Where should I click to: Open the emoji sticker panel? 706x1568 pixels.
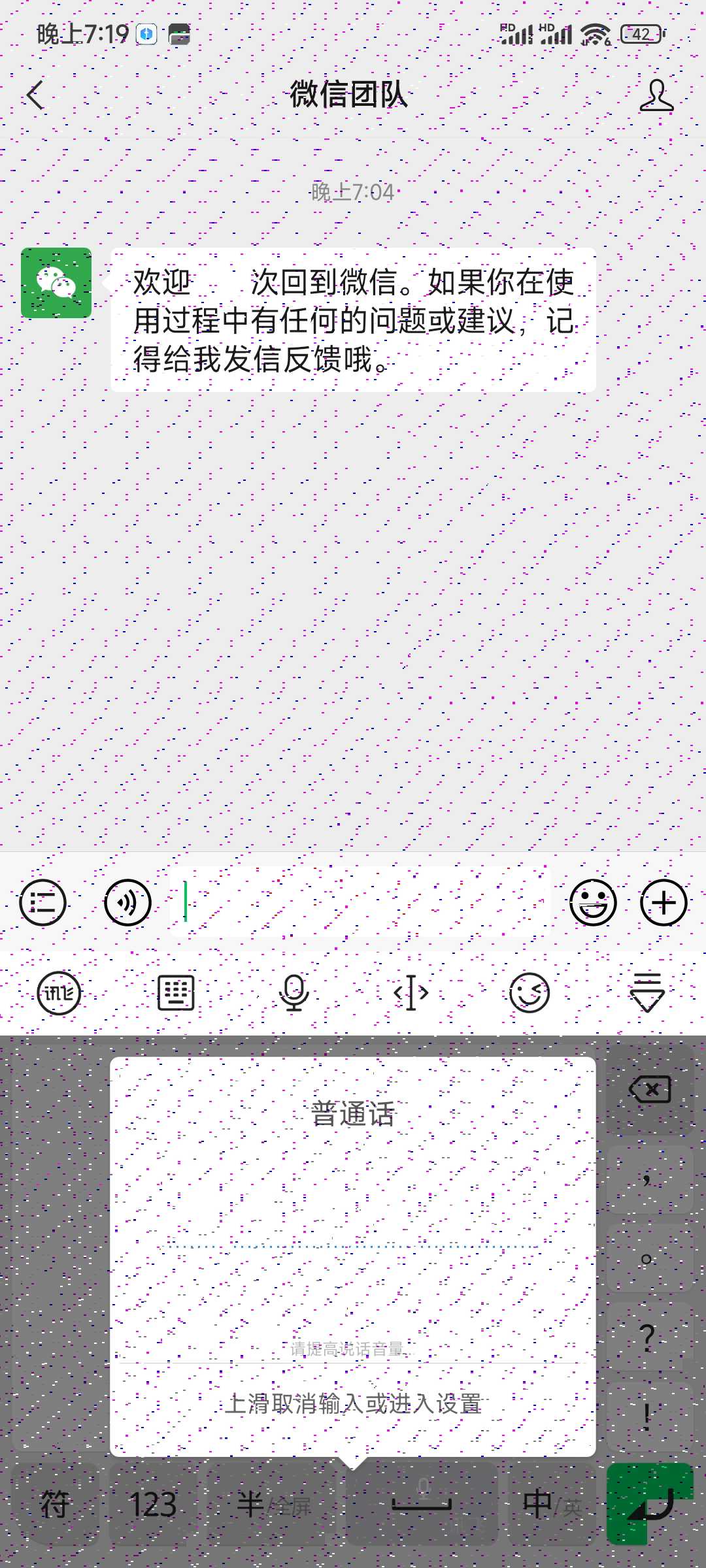(x=593, y=903)
